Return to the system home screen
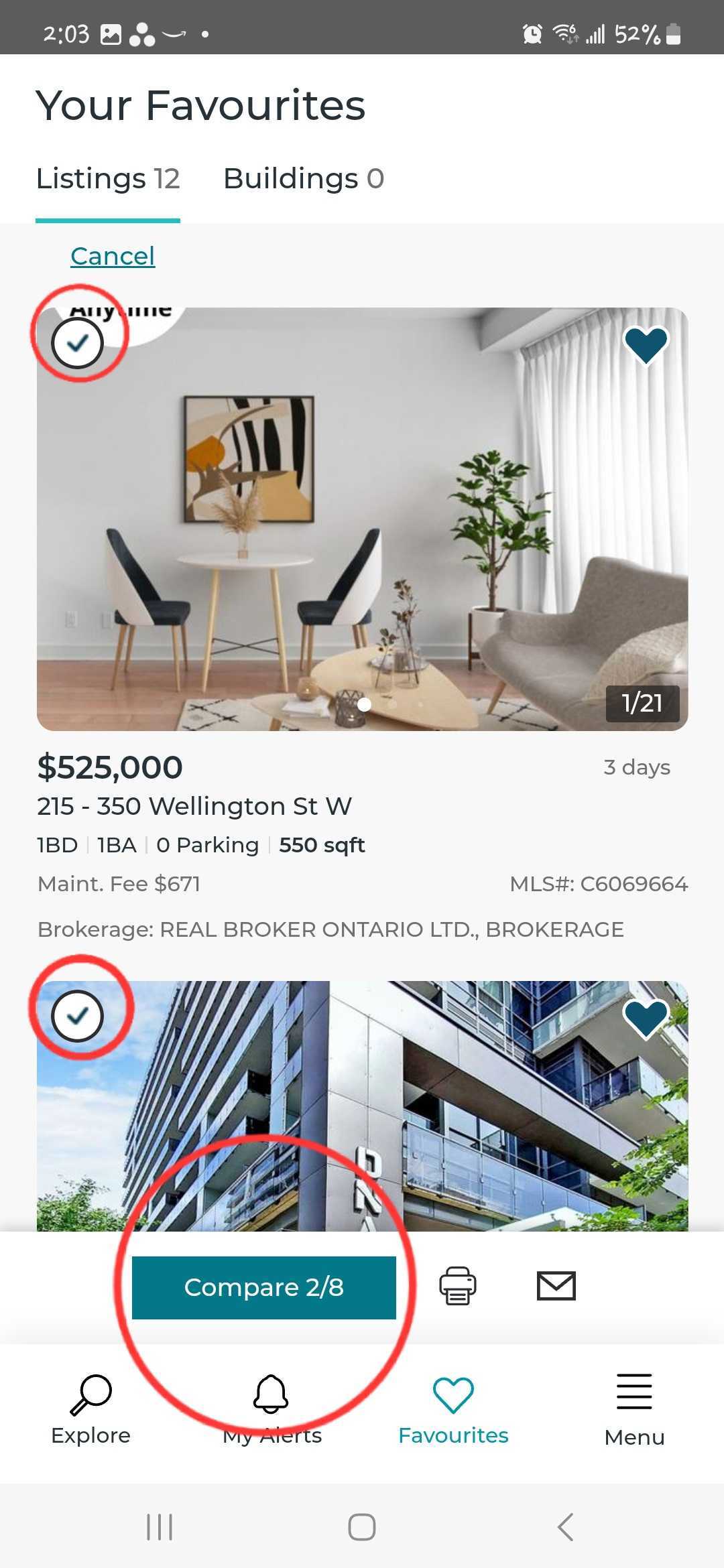The width and height of the screenshot is (724, 1568). (x=362, y=1527)
